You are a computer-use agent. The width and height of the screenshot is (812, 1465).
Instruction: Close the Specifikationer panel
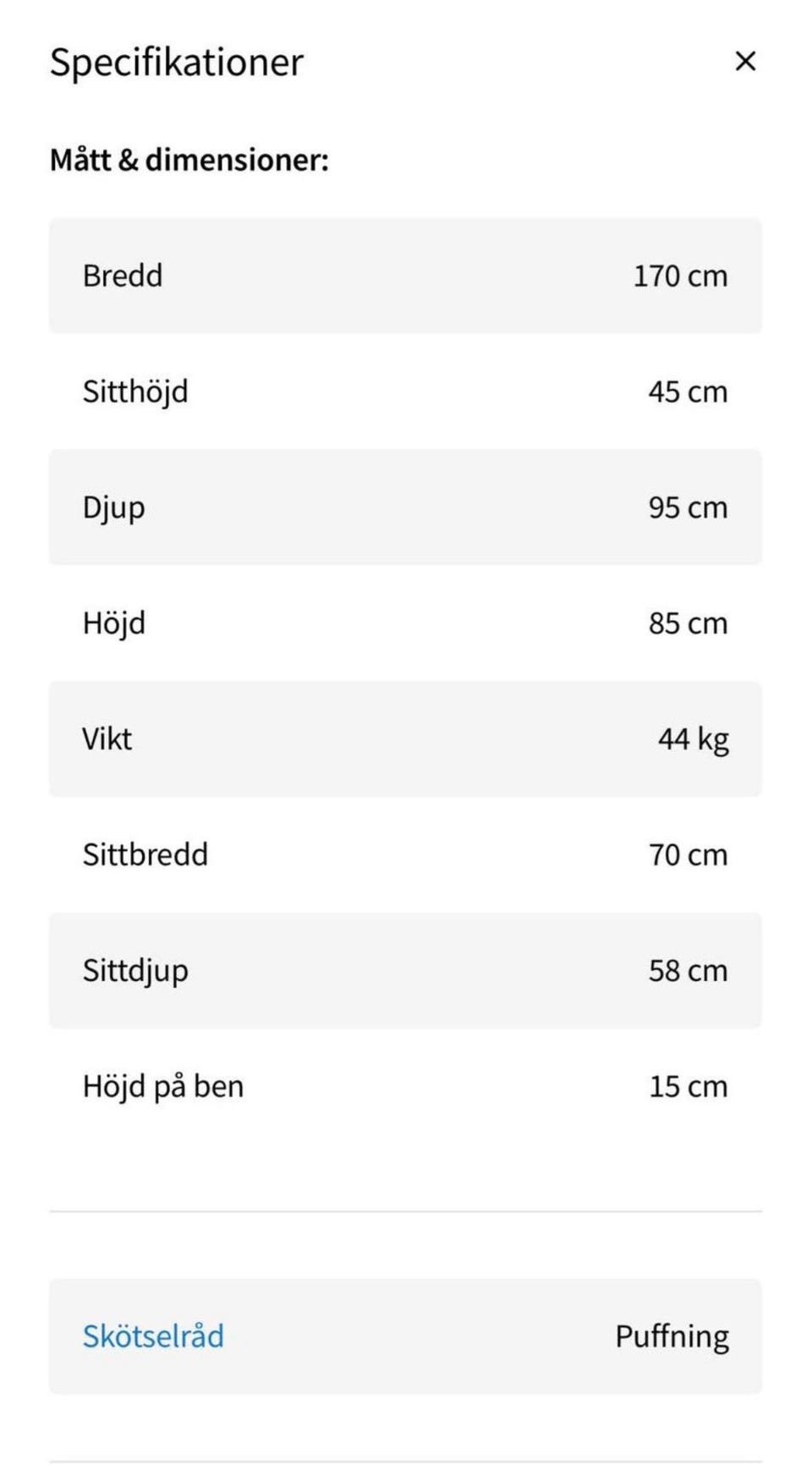click(x=745, y=61)
